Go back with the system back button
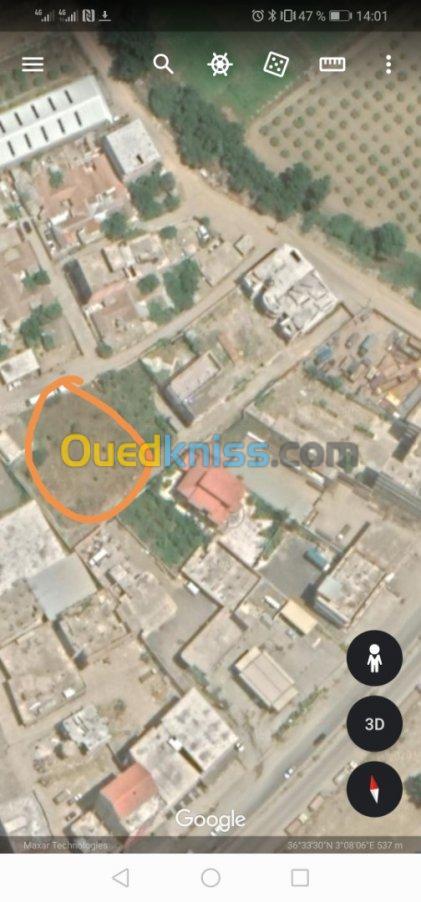This screenshot has height=902, width=421. pyautogui.click(x=121, y=878)
